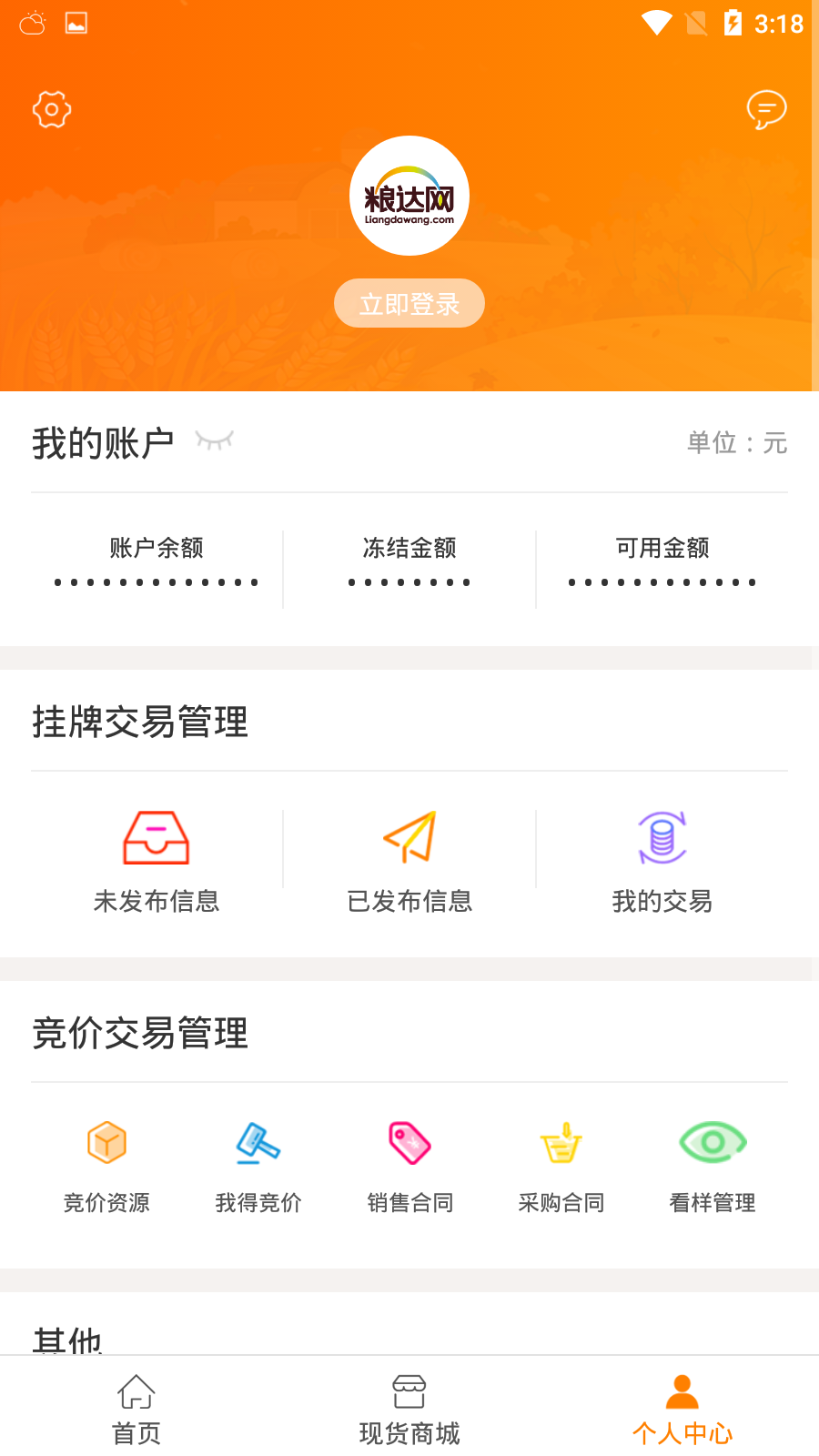The image size is (819, 1456).
Task: Open 我得竞价 my bids
Action: tap(258, 1167)
